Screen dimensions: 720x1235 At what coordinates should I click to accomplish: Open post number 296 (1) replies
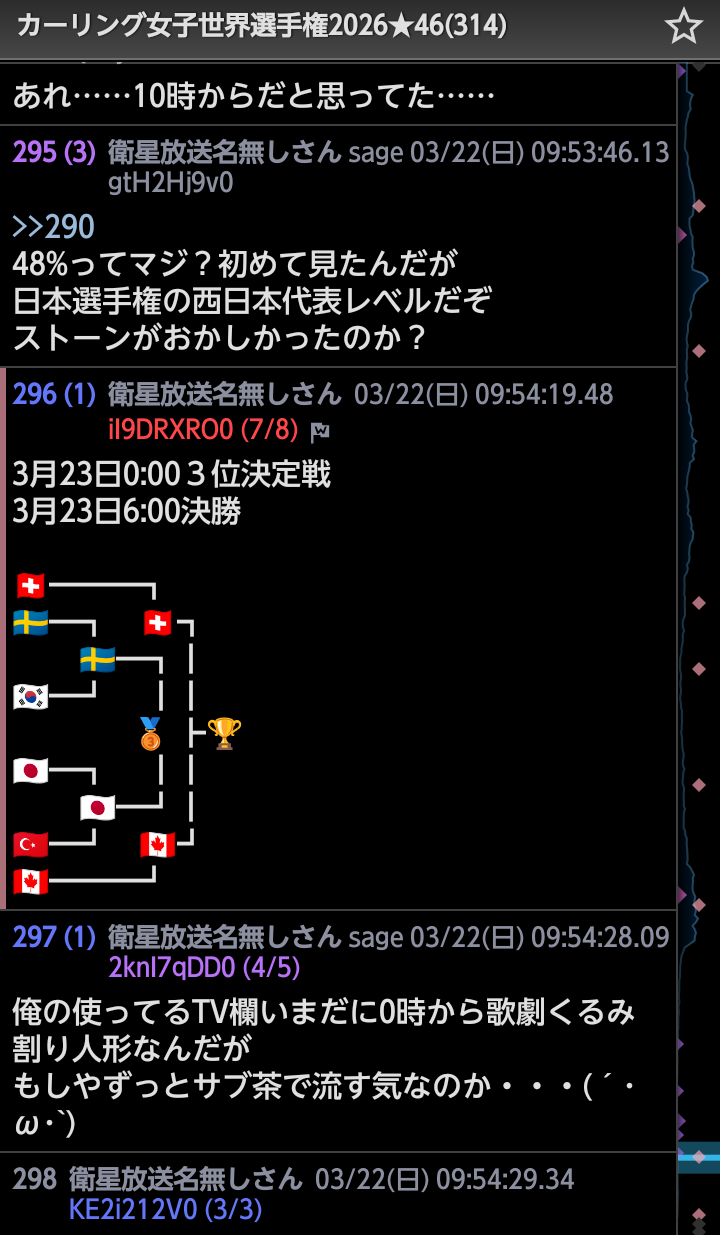coord(54,394)
